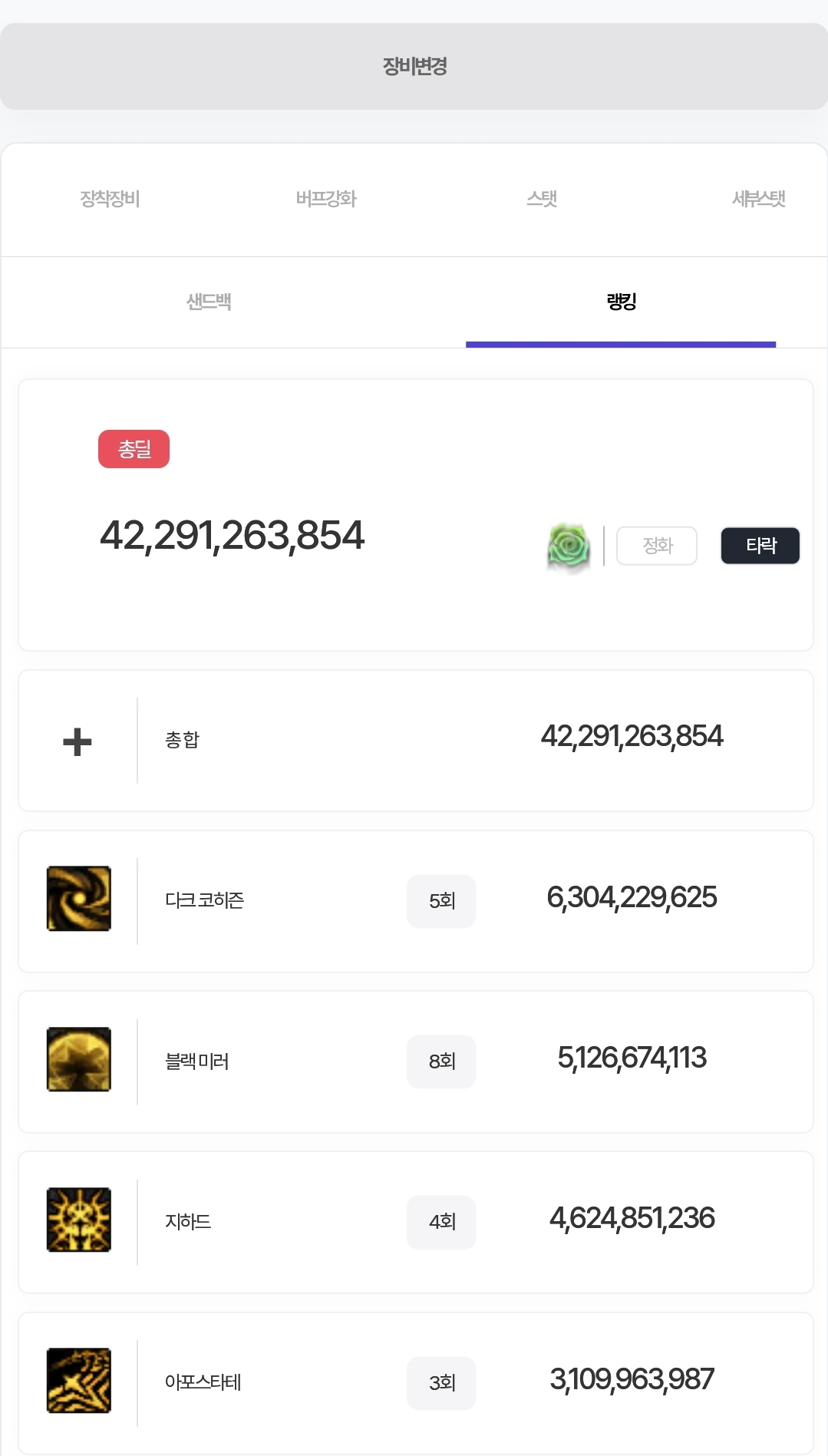The width and height of the screenshot is (828, 1456).
Task: Go to the 세부스탯 tab
Action: (x=758, y=200)
